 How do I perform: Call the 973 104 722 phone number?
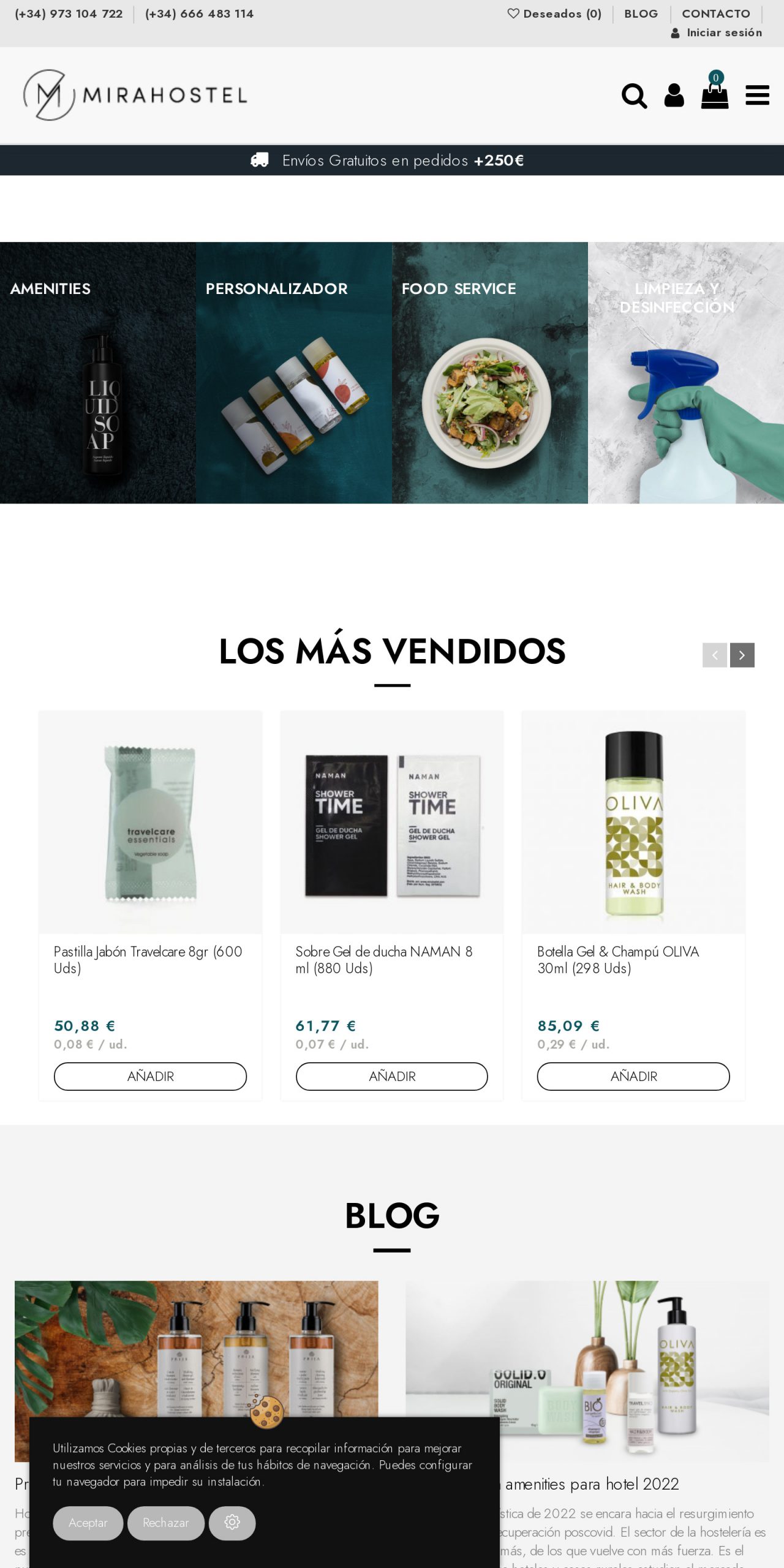(x=69, y=13)
